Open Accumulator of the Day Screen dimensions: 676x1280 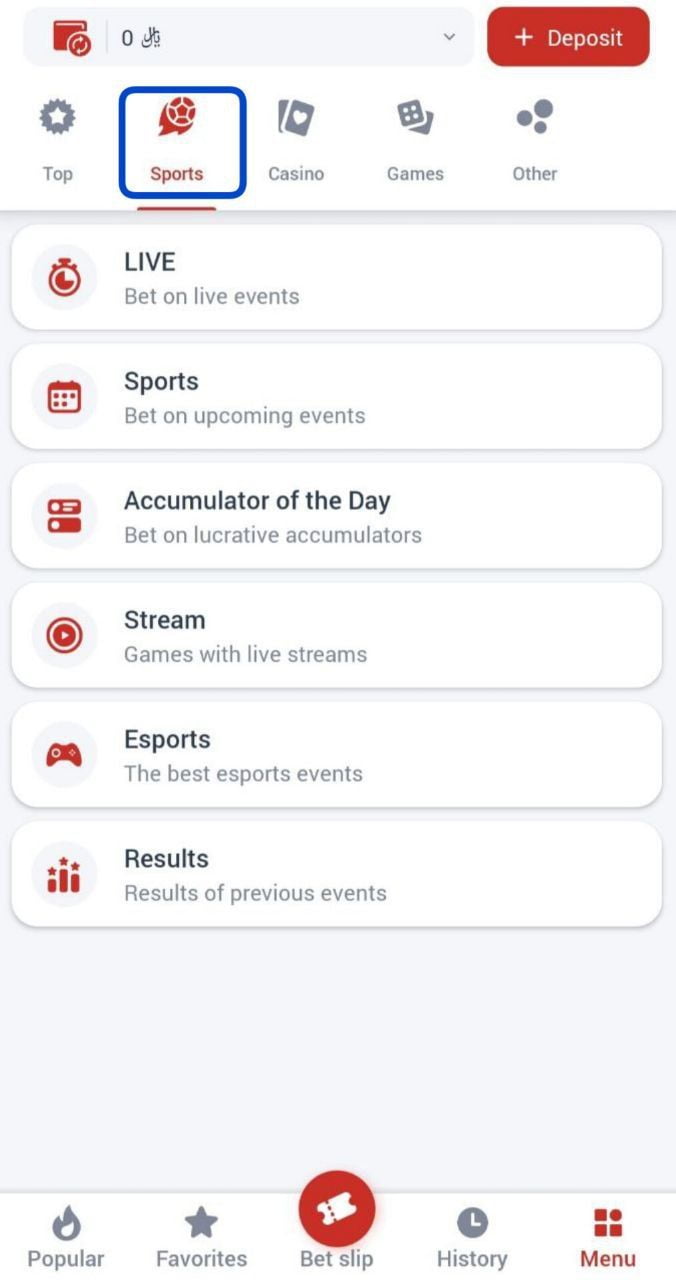(x=336, y=516)
